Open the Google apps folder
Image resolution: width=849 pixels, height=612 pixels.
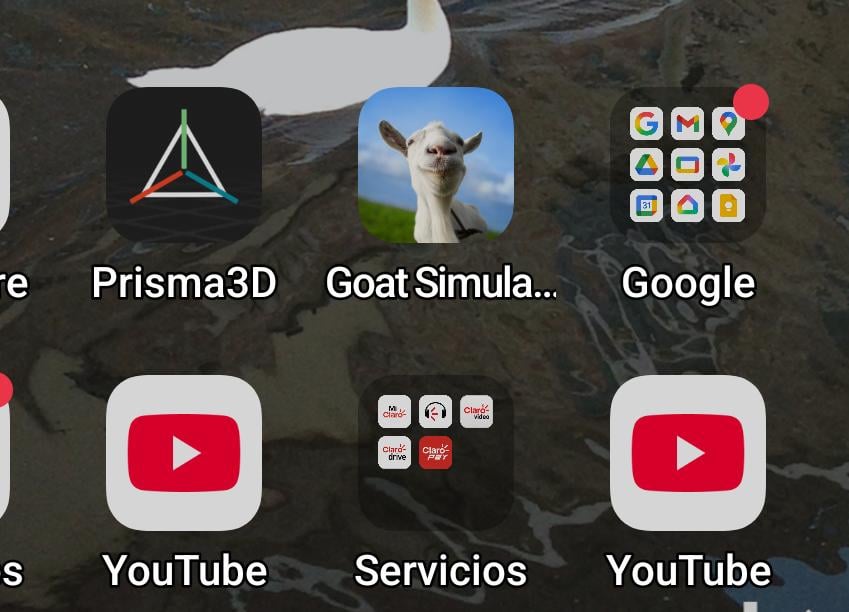coord(688,165)
